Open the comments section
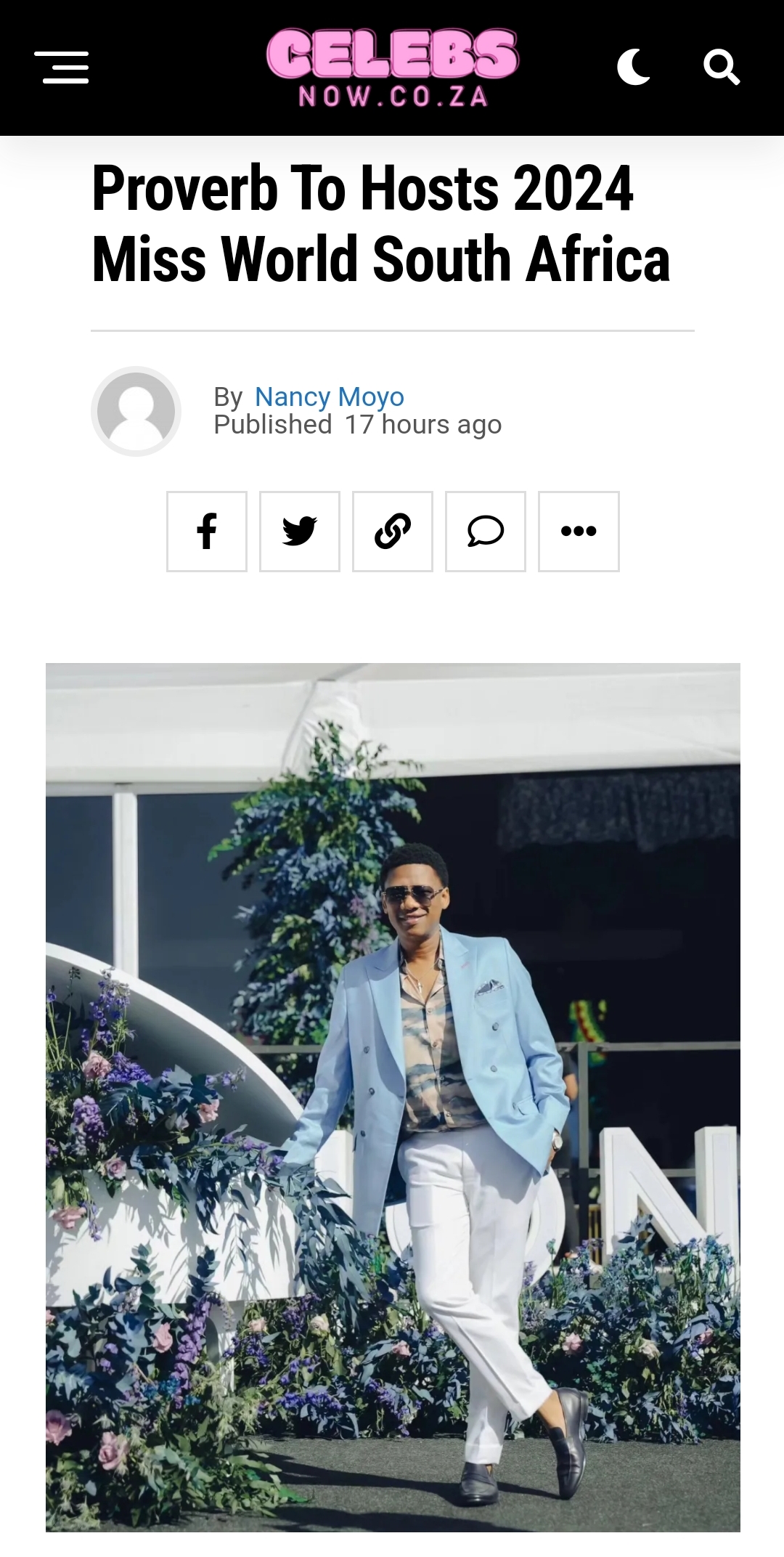 coord(486,532)
